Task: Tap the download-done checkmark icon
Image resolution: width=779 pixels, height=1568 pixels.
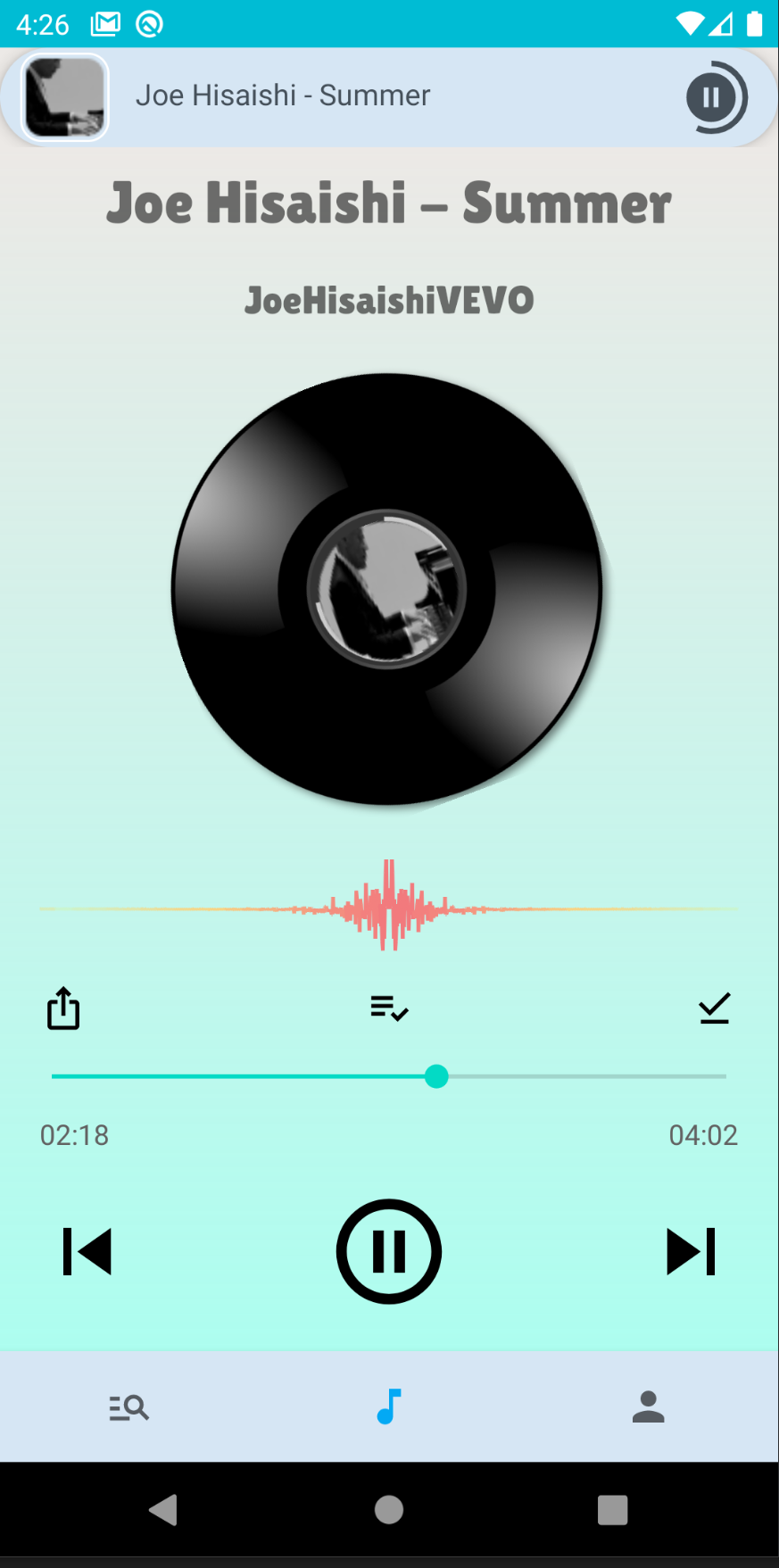Action: pos(714,1008)
